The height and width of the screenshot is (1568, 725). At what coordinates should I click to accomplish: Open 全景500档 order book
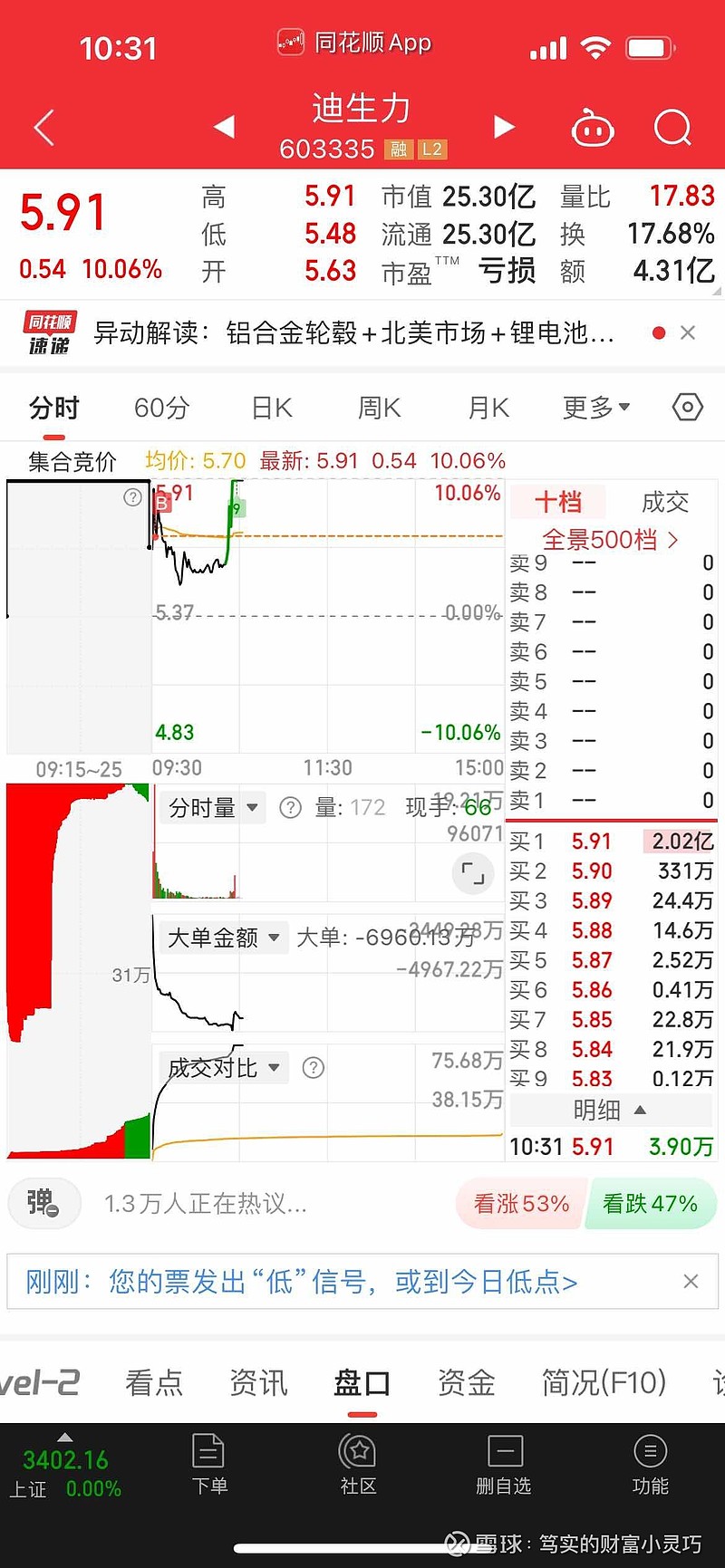coord(610,540)
